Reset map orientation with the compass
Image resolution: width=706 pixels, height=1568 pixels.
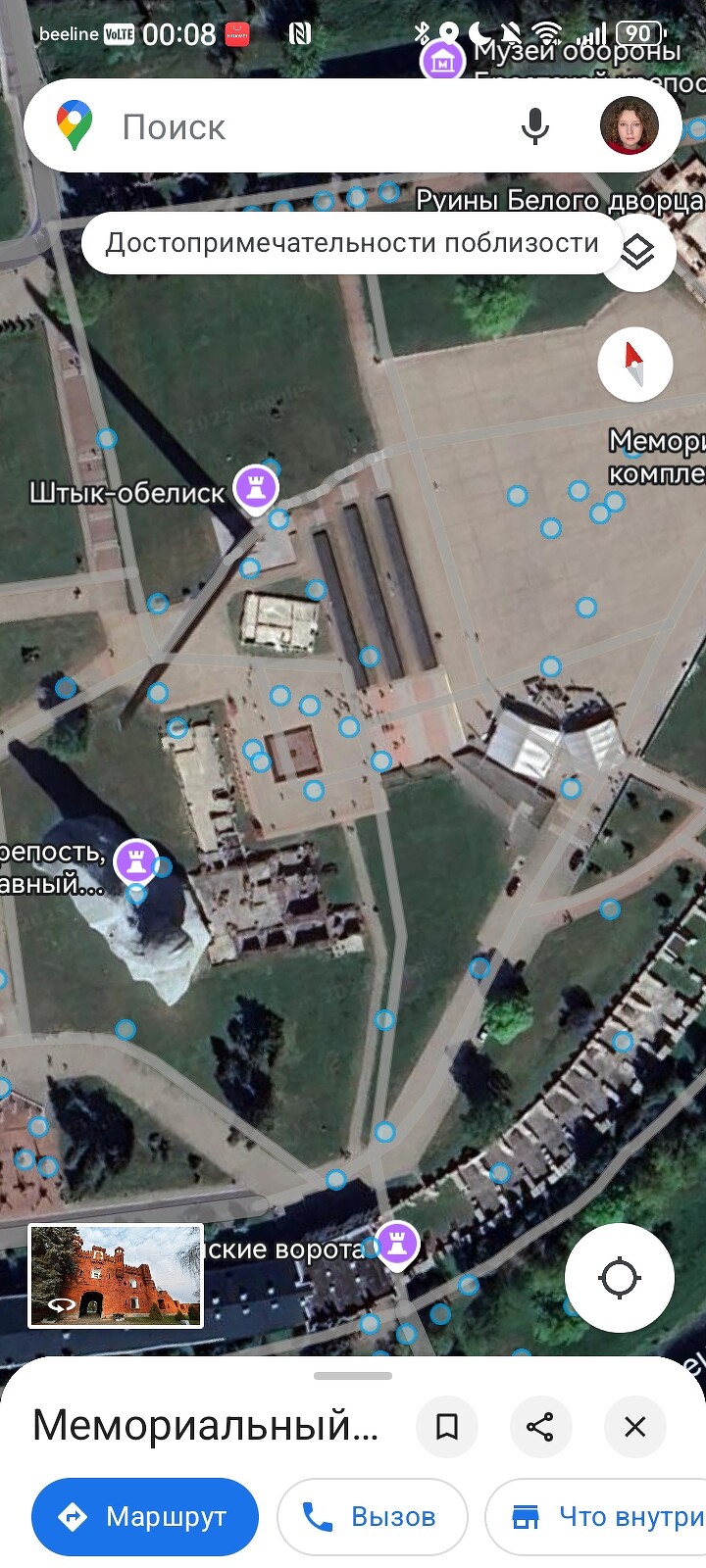tap(635, 364)
